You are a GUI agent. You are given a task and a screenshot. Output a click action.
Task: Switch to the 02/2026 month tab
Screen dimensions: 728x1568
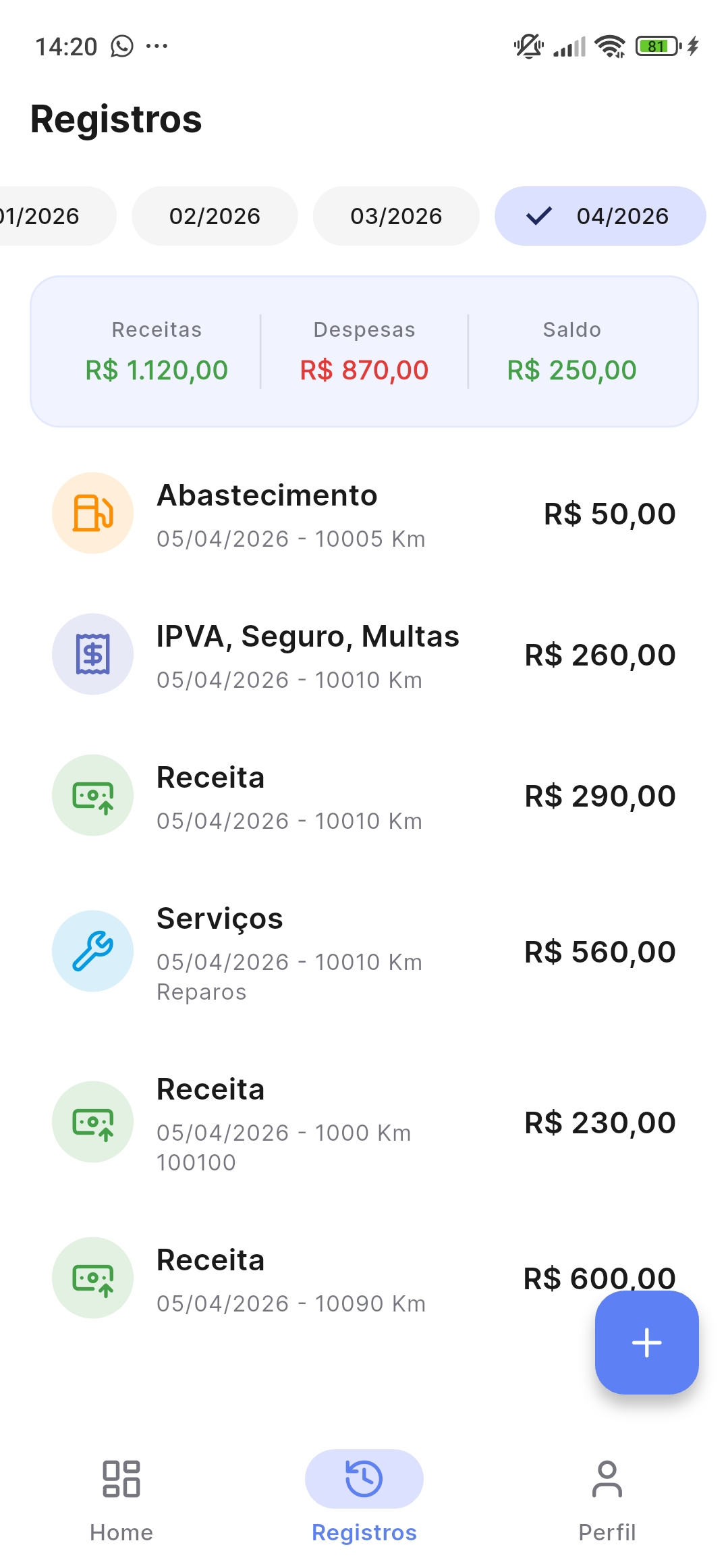click(215, 216)
